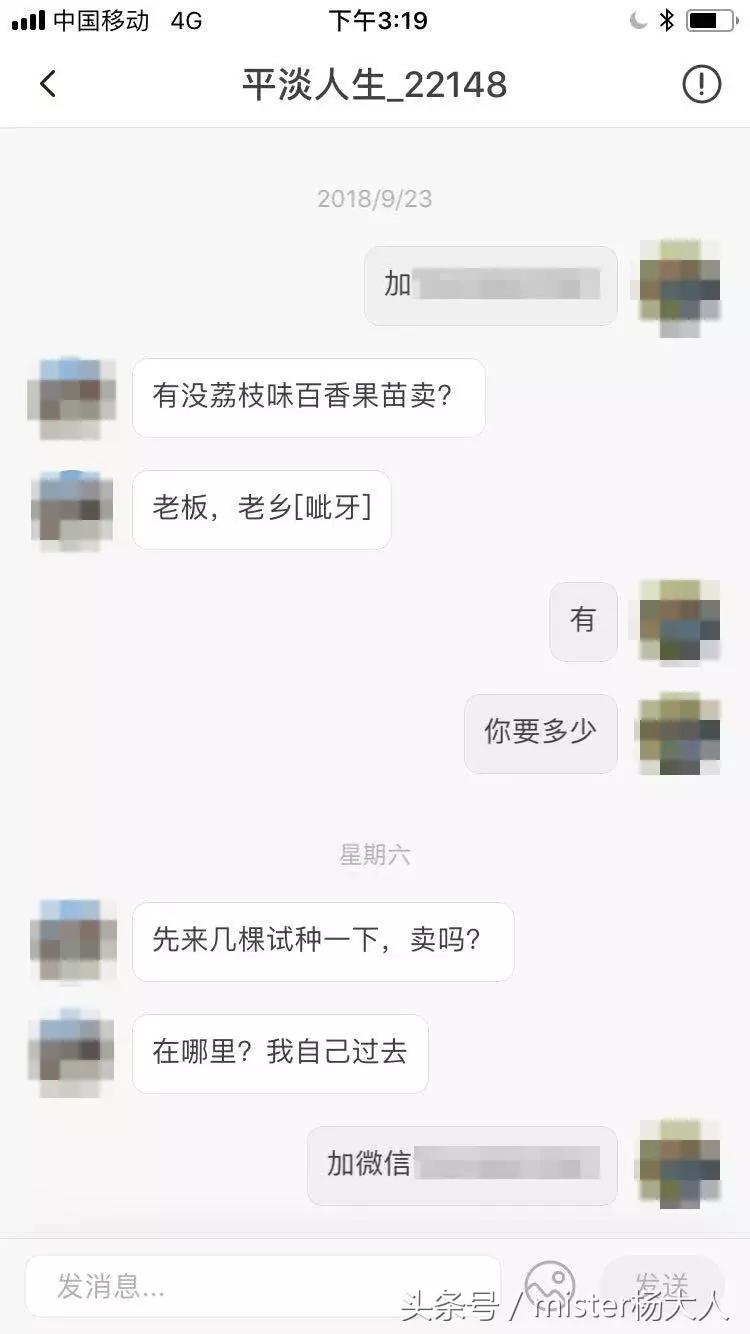Tap the exclamation report icon top right

(702, 84)
